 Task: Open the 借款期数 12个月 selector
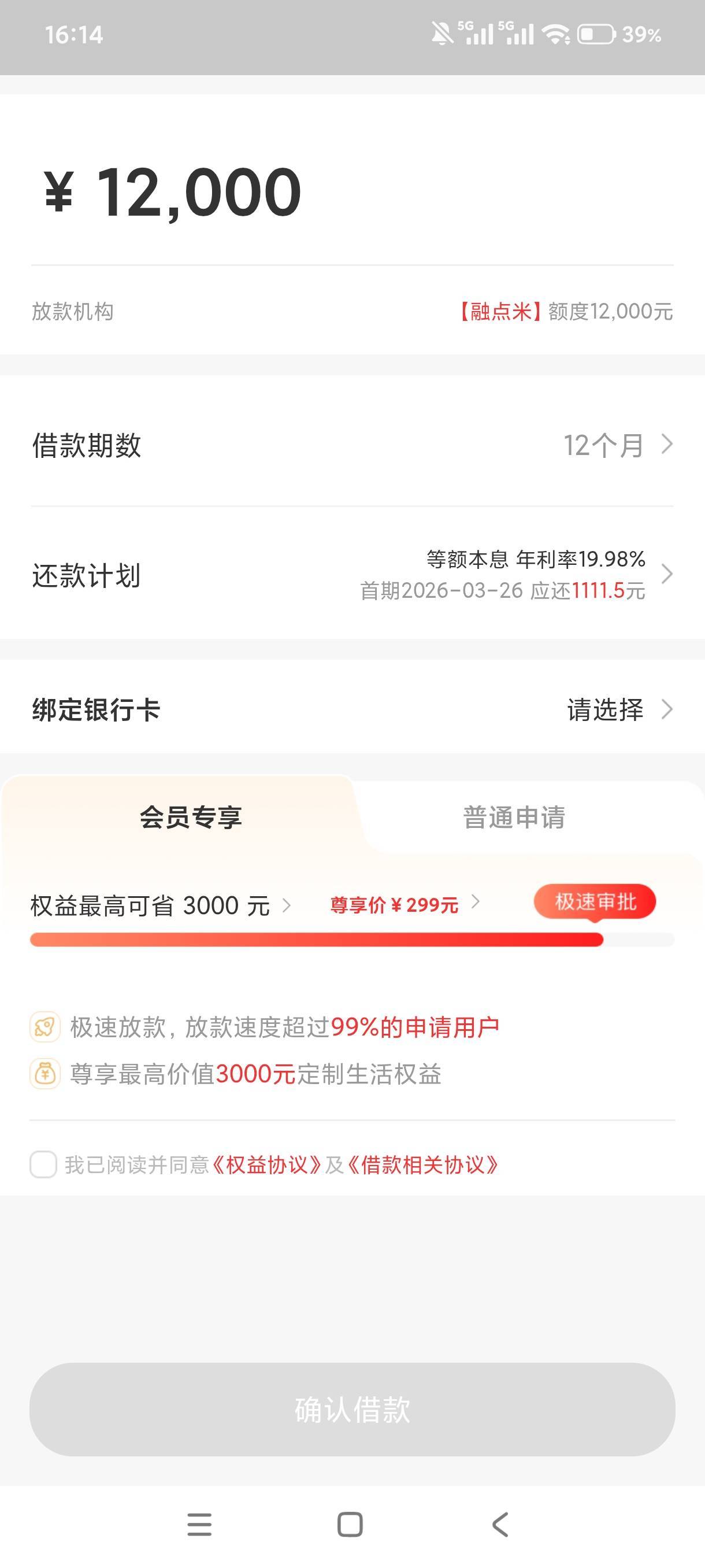[x=352, y=445]
